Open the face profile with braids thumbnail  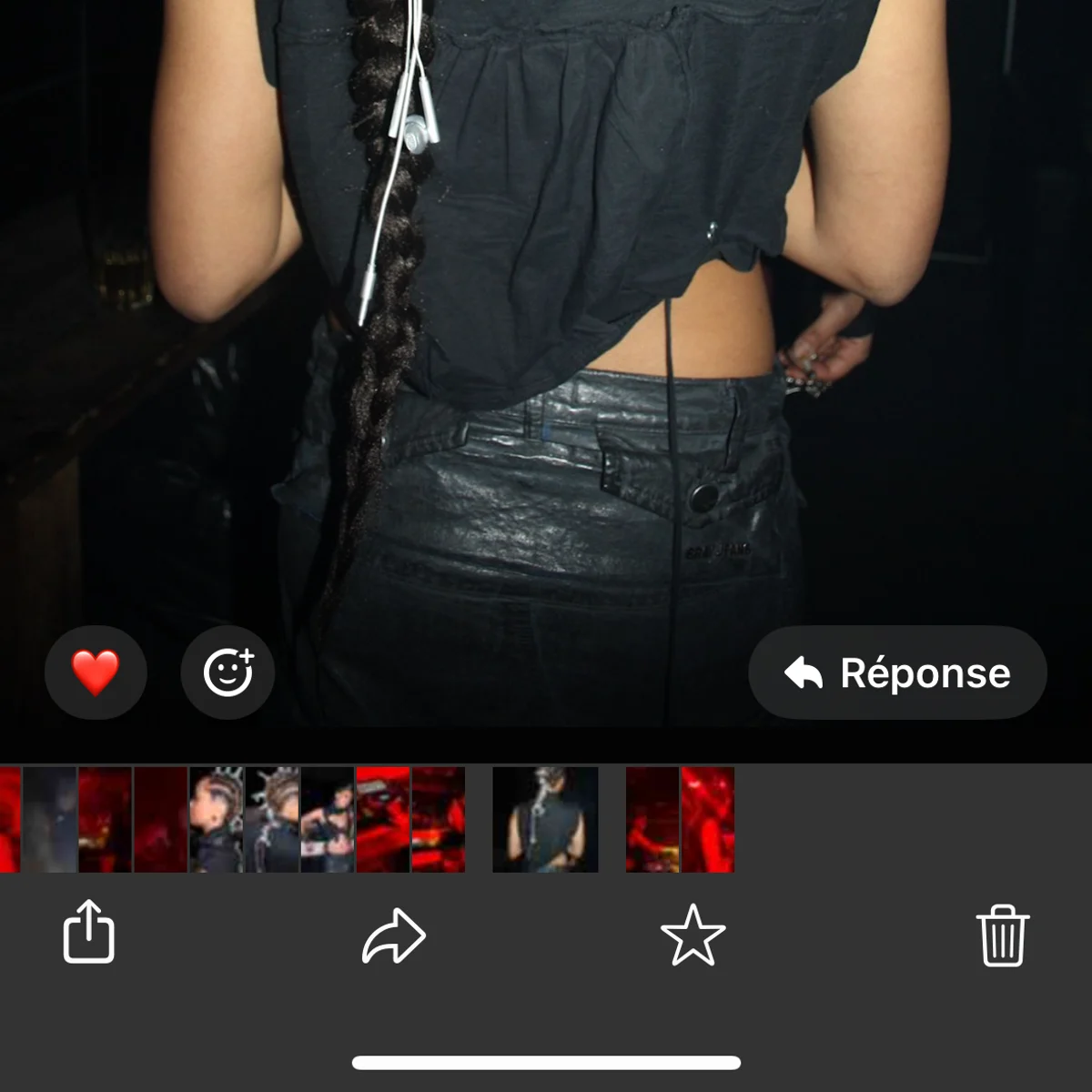216,820
